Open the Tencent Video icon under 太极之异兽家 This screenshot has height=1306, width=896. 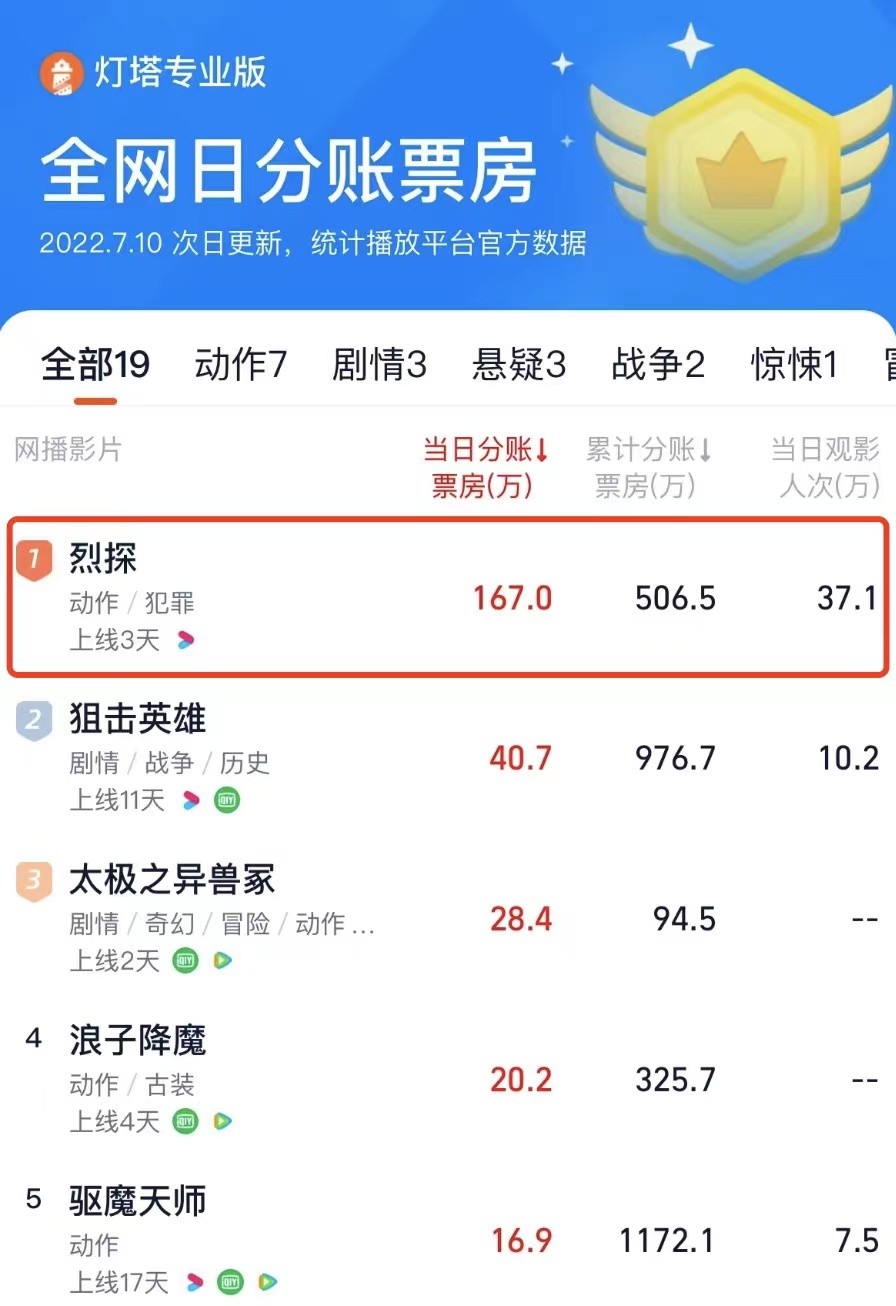coord(224,961)
